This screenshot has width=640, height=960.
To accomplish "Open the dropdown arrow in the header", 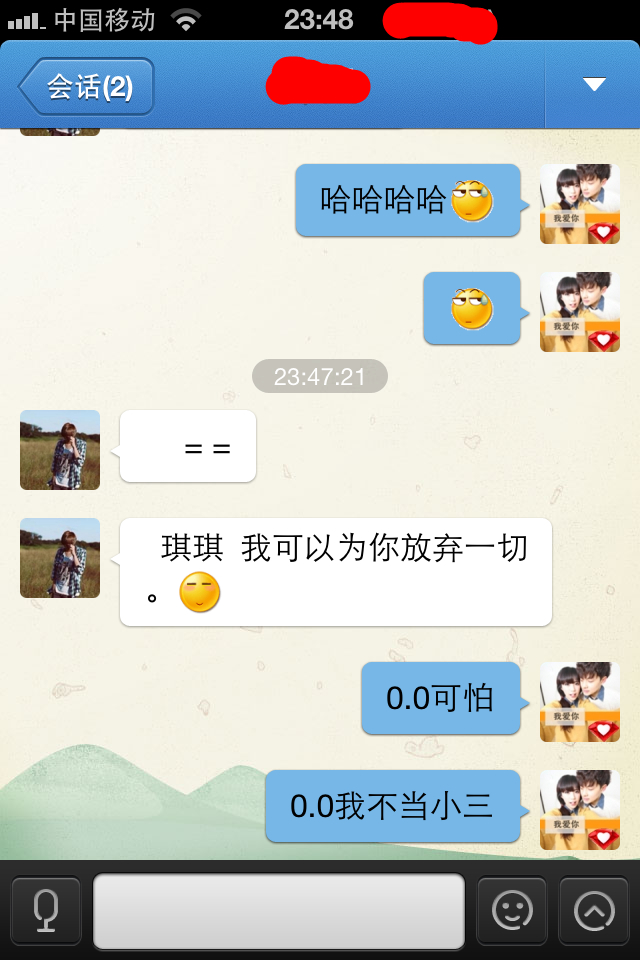I will pyautogui.click(x=594, y=85).
